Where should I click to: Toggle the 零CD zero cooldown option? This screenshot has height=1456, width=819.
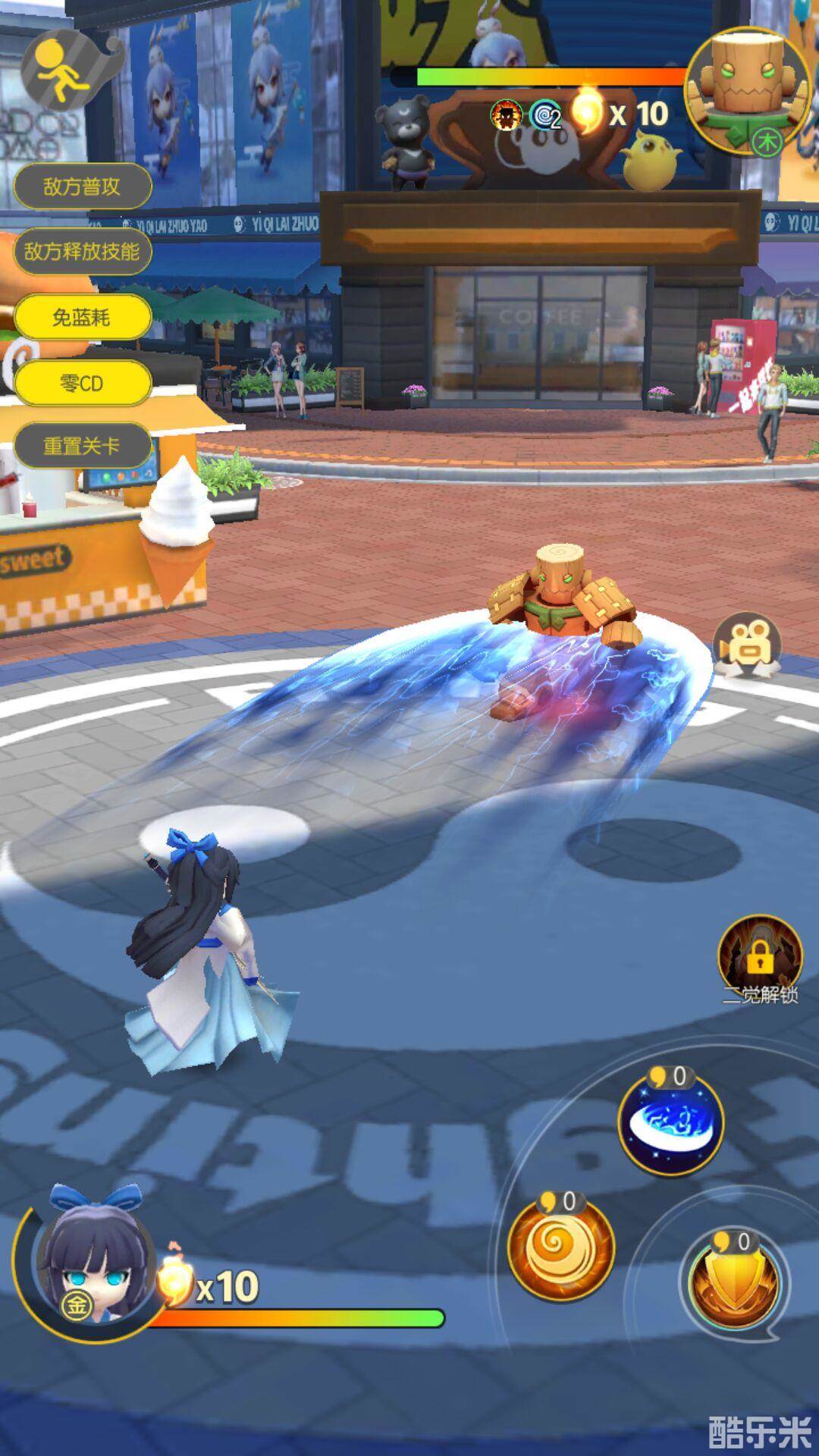tap(82, 383)
